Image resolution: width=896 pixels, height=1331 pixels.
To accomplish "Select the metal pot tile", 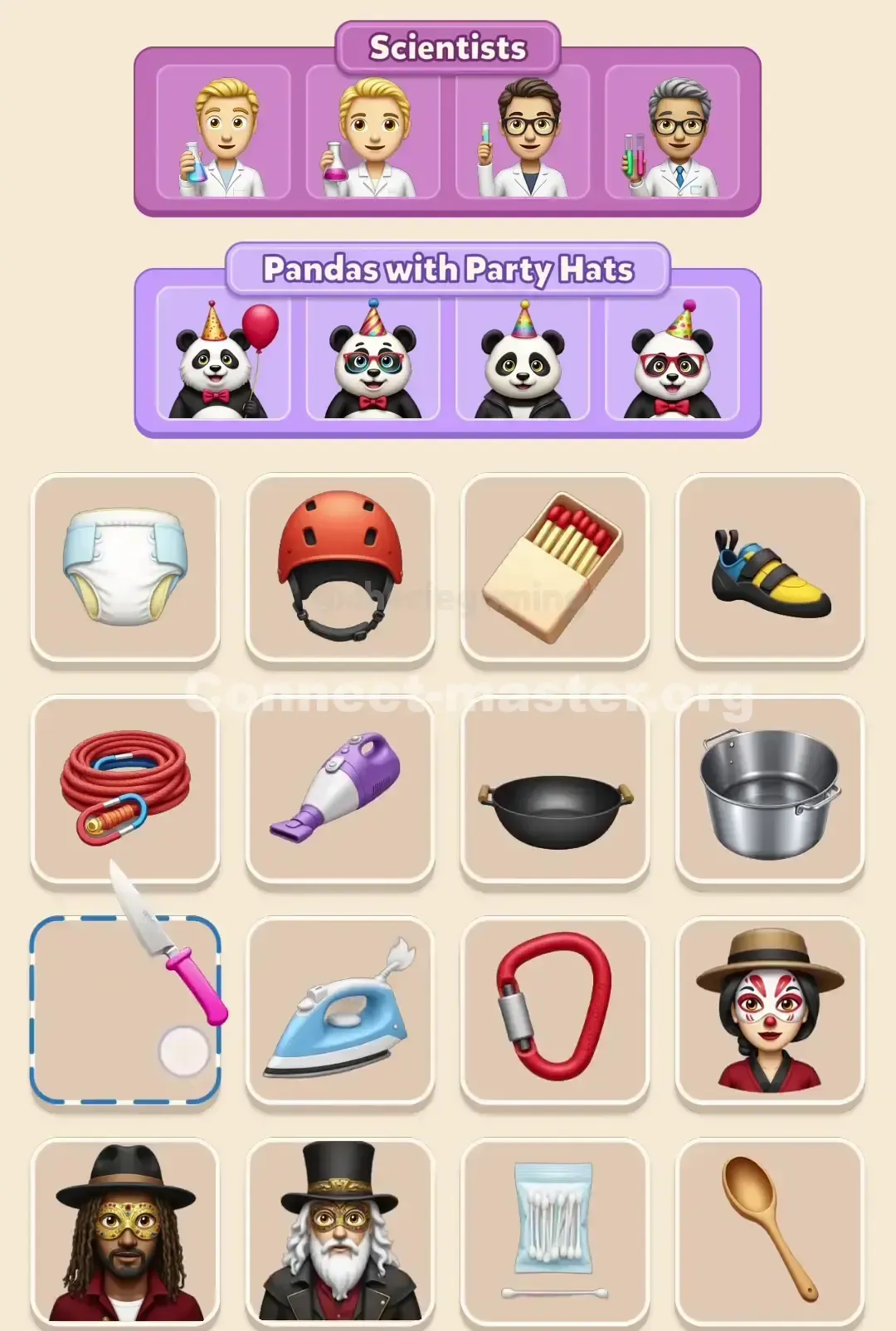I will tap(769, 789).
